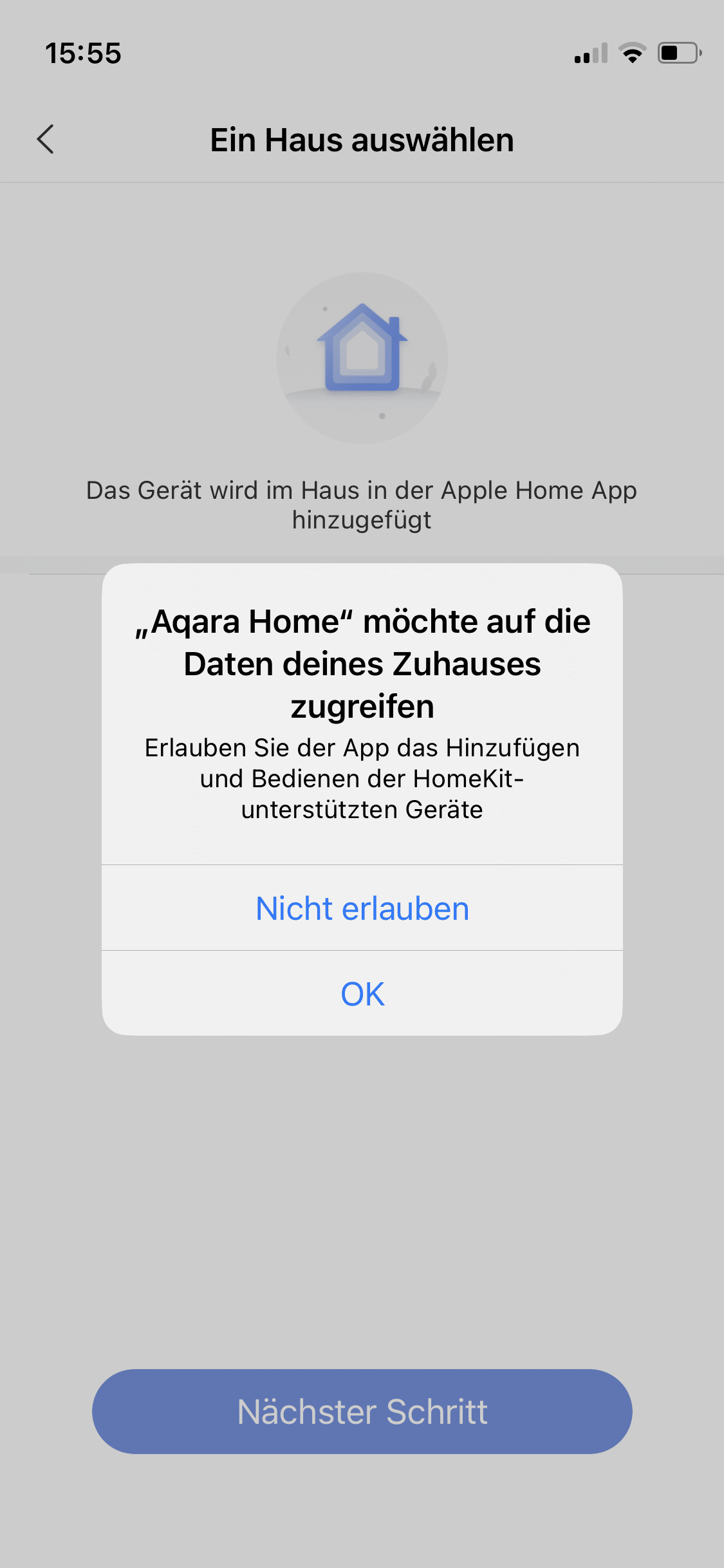This screenshot has height=1568, width=724.
Task: Choose Nicht erlauben in the permission dialog
Action: point(362,908)
